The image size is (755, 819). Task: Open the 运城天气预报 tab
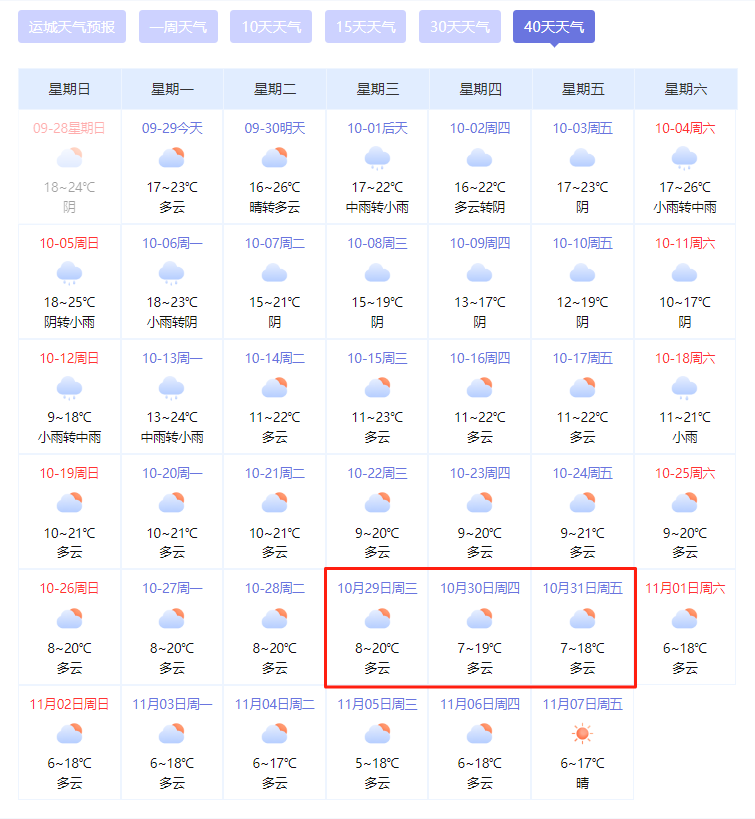coord(72,27)
